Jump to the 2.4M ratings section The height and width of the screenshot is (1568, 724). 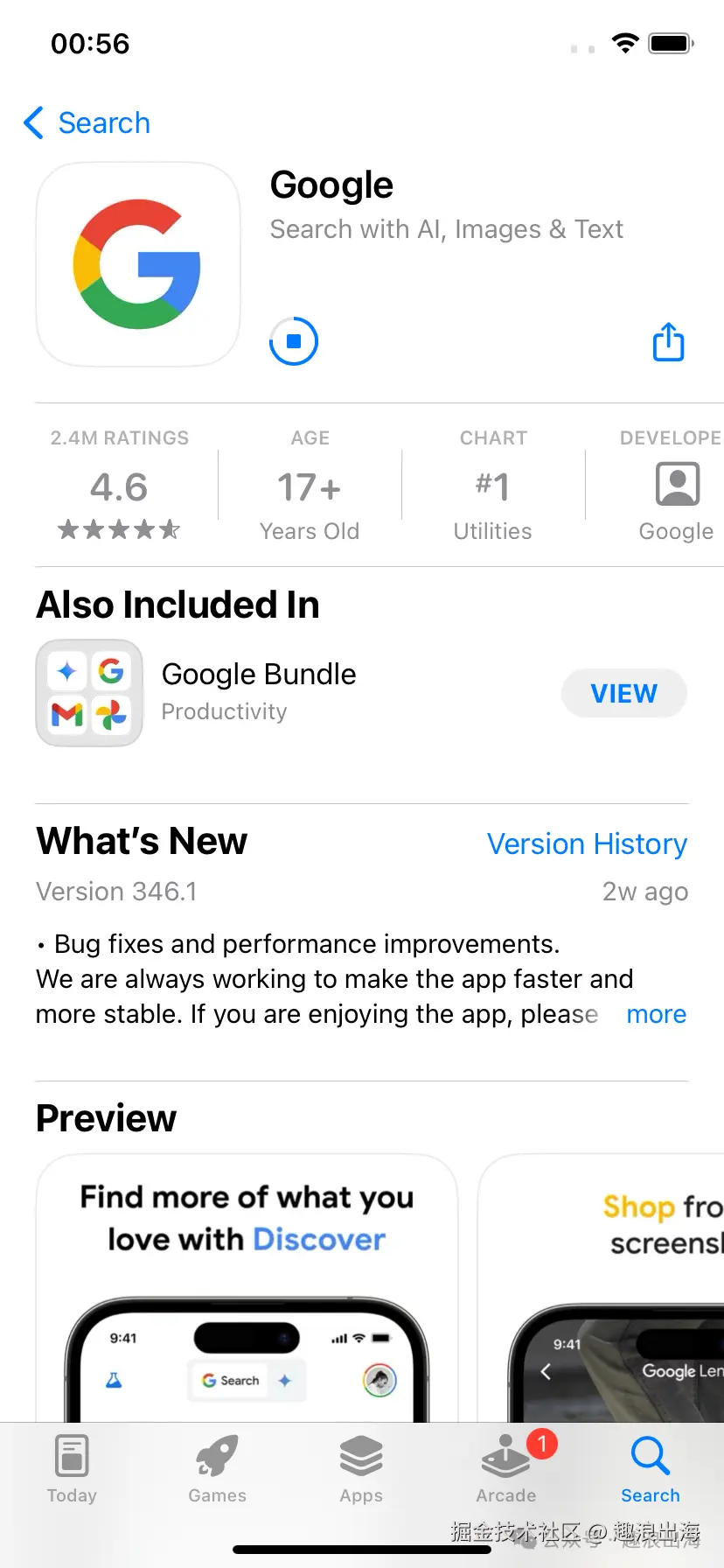click(x=120, y=486)
